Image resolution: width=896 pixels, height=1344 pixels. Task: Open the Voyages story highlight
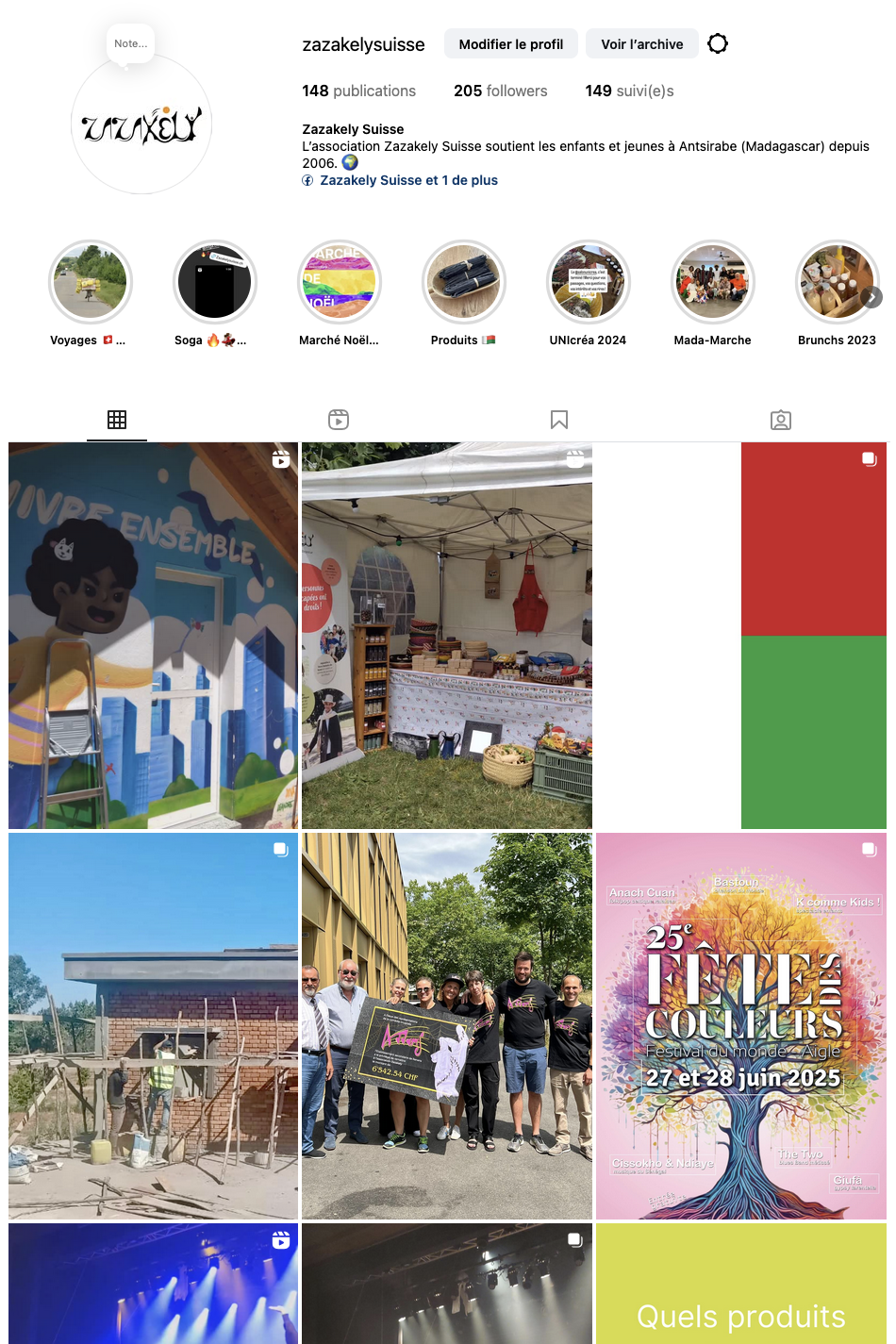tap(90, 282)
